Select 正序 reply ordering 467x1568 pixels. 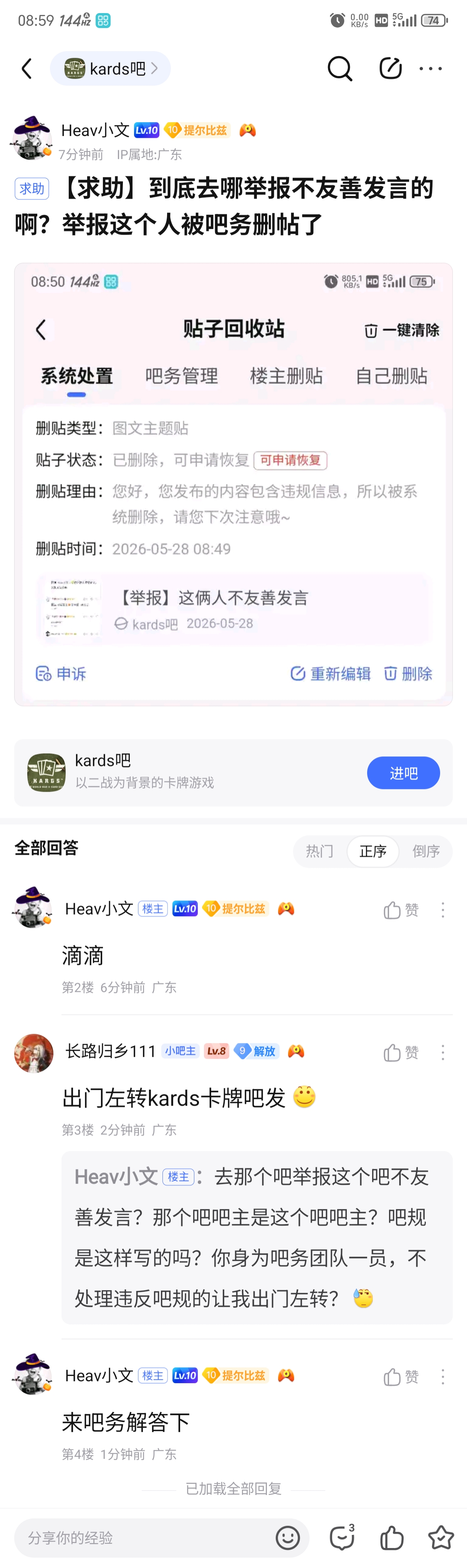point(373,851)
